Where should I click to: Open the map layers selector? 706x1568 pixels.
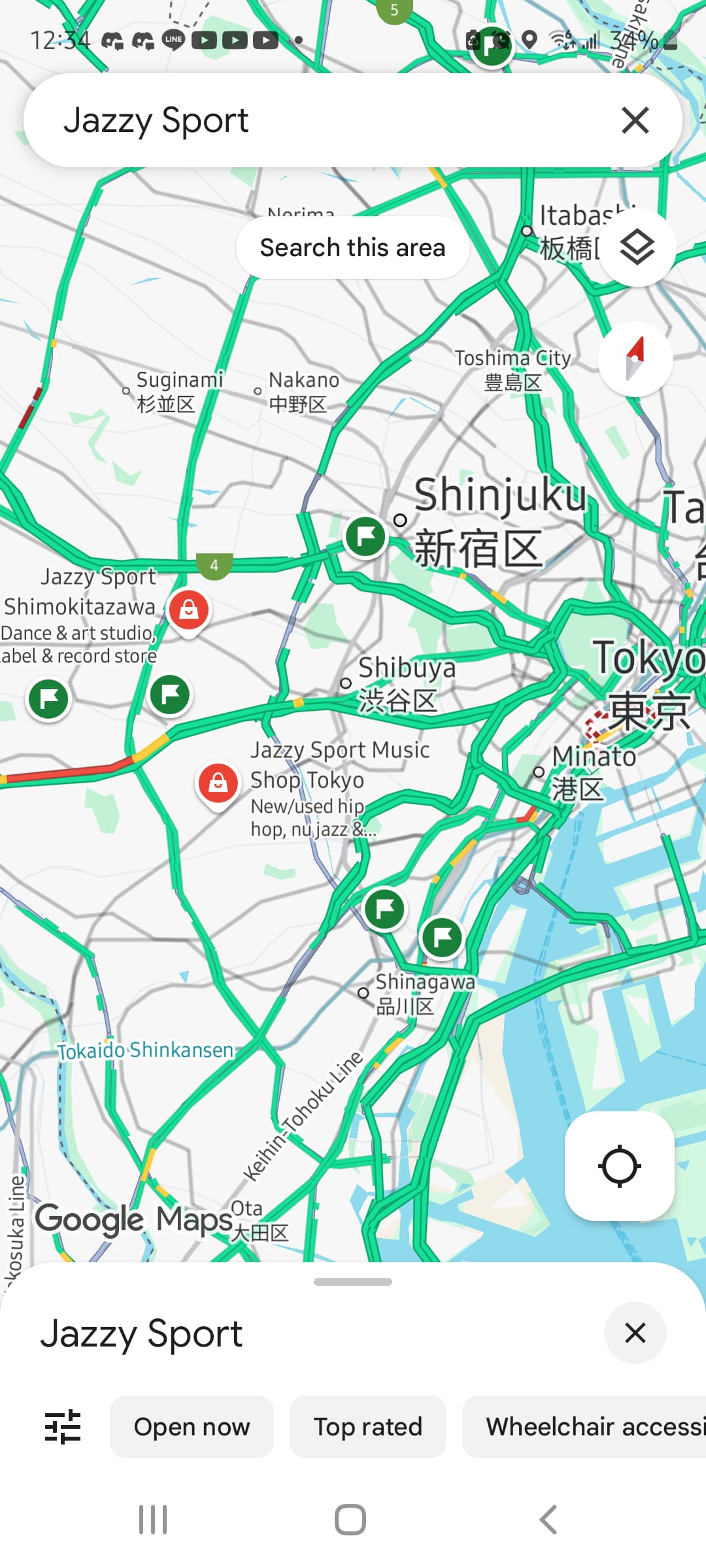[x=637, y=248]
